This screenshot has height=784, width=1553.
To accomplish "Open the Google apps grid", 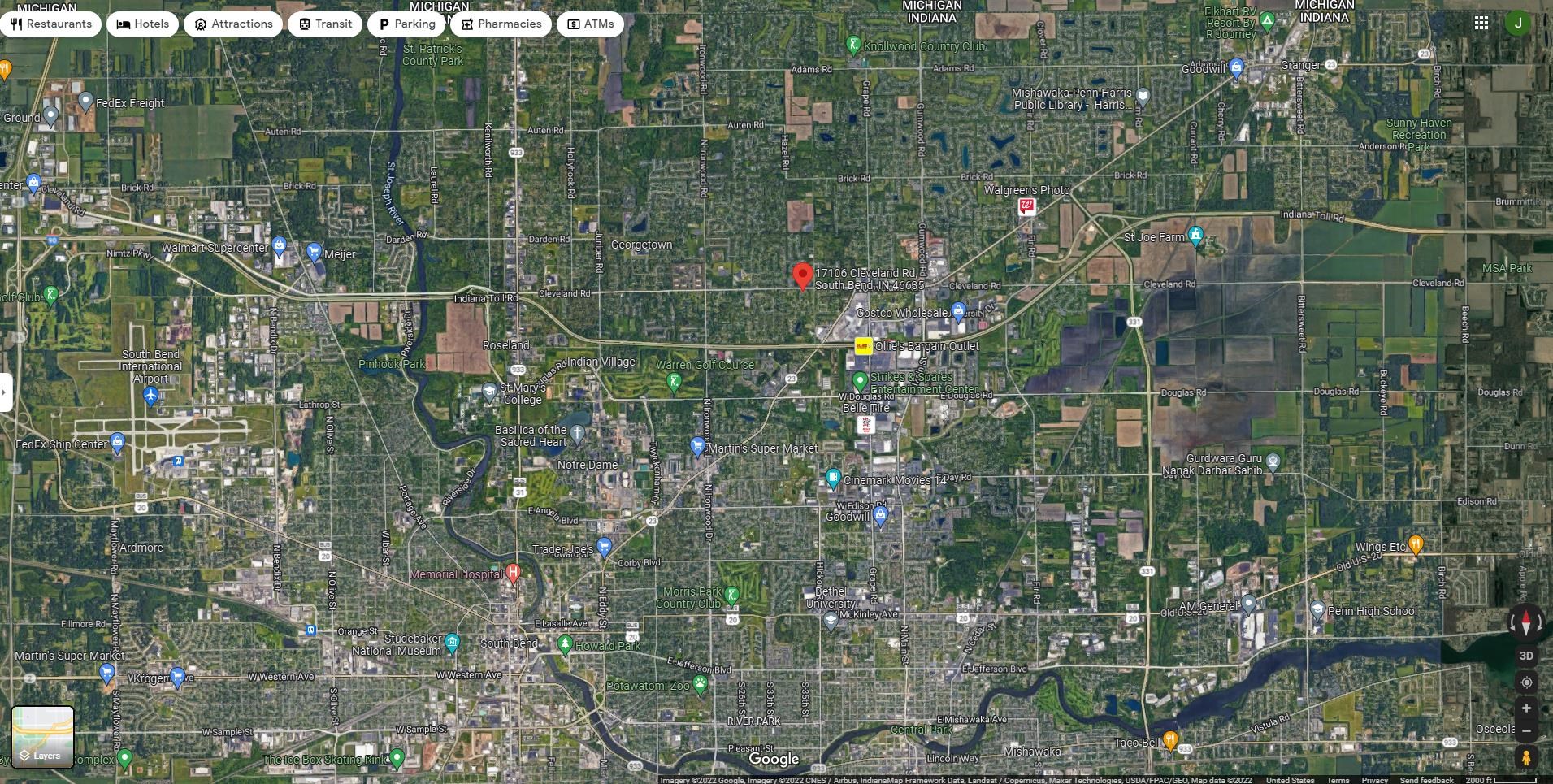I will pyautogui.click(x=1481, y=23).
